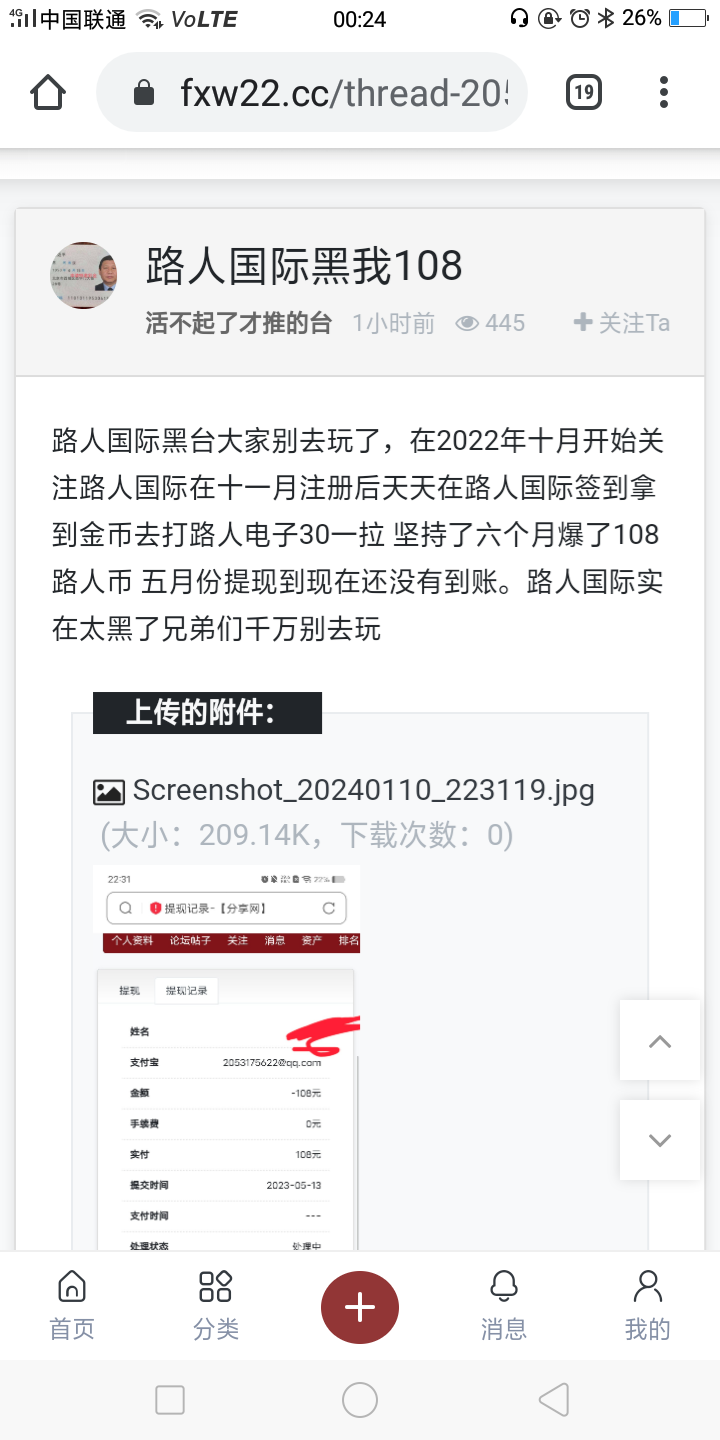This screenshot has height=1440, width=720.
Task: Open the Screenshot_20240110_223119.jpg attachment link
Action: click(x=365, y=790)
